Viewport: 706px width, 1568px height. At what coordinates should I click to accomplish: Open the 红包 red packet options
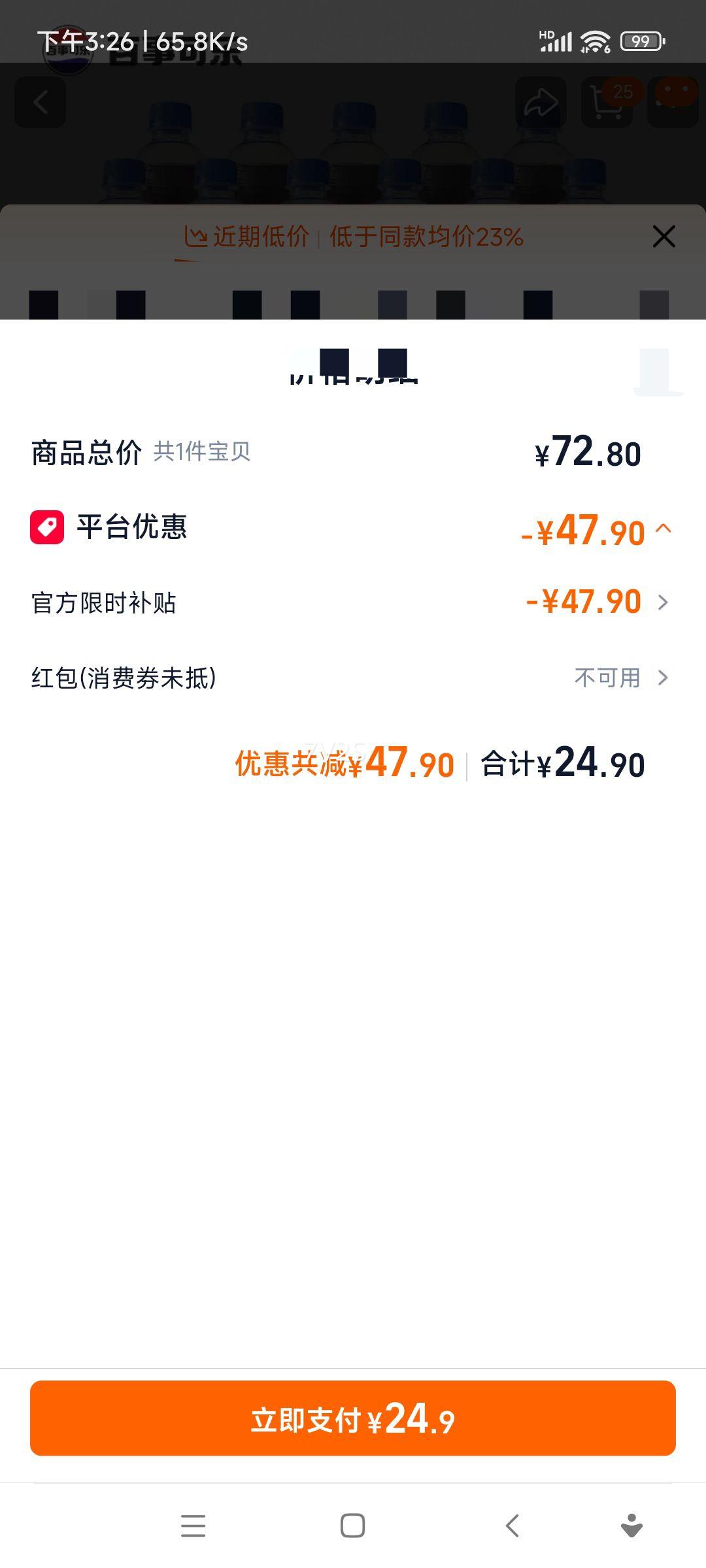click(662, 678)
